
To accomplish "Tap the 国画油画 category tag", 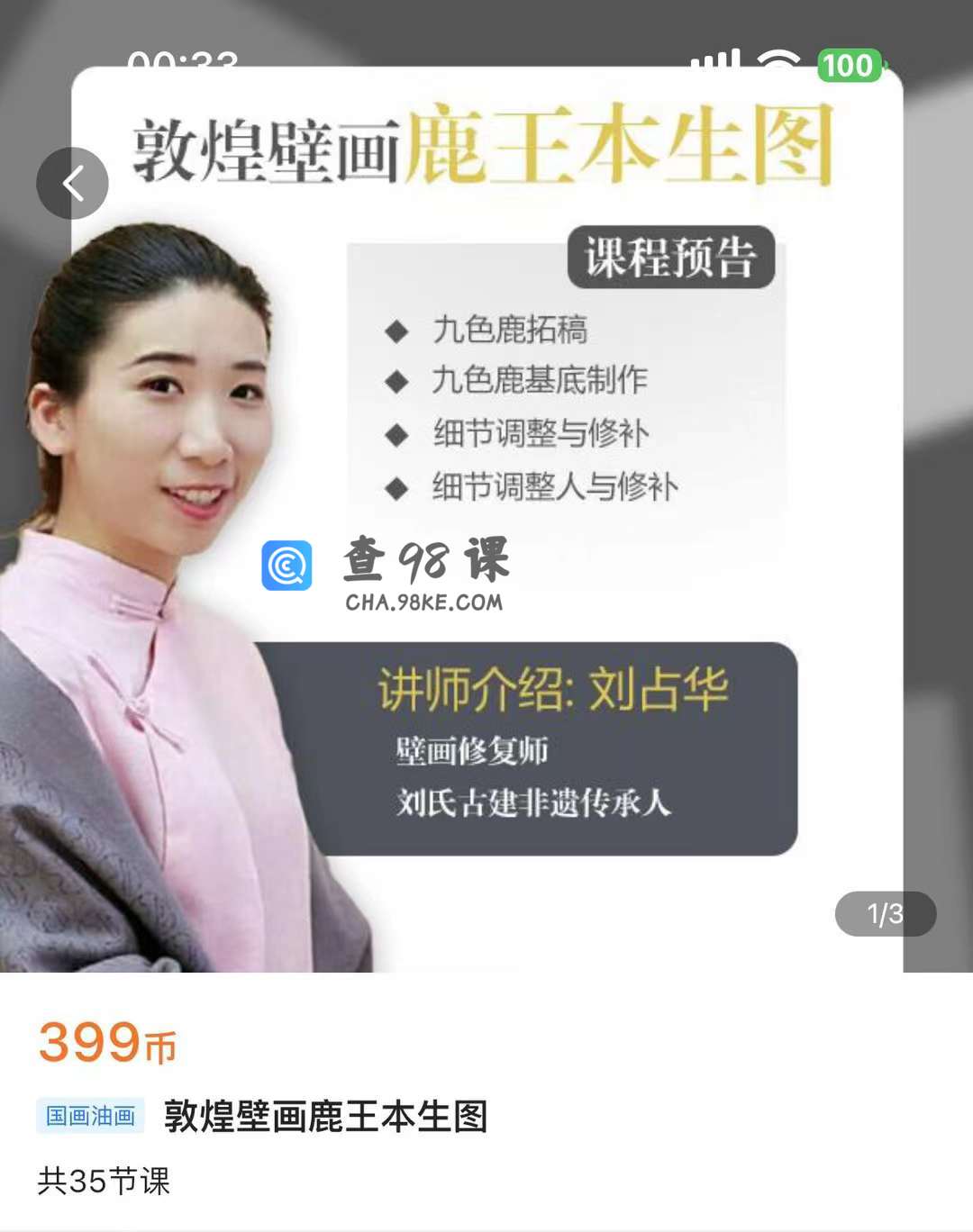I will pos(90,1116).
